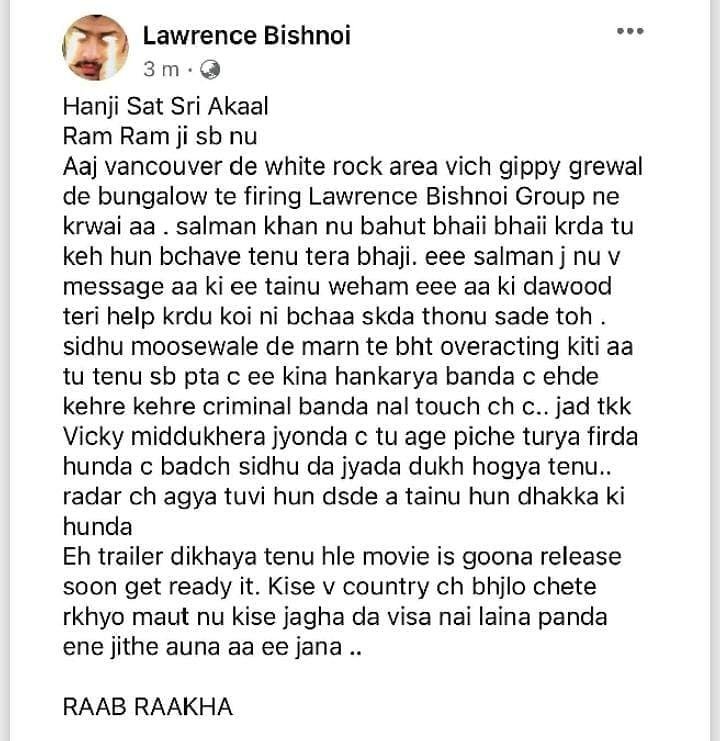Image resolution: width=720 pixels, height=741 pixels.
Task: Open the Lawrence Bishnoi profile name
Action: pyautogui.click(x=246, y=37)
